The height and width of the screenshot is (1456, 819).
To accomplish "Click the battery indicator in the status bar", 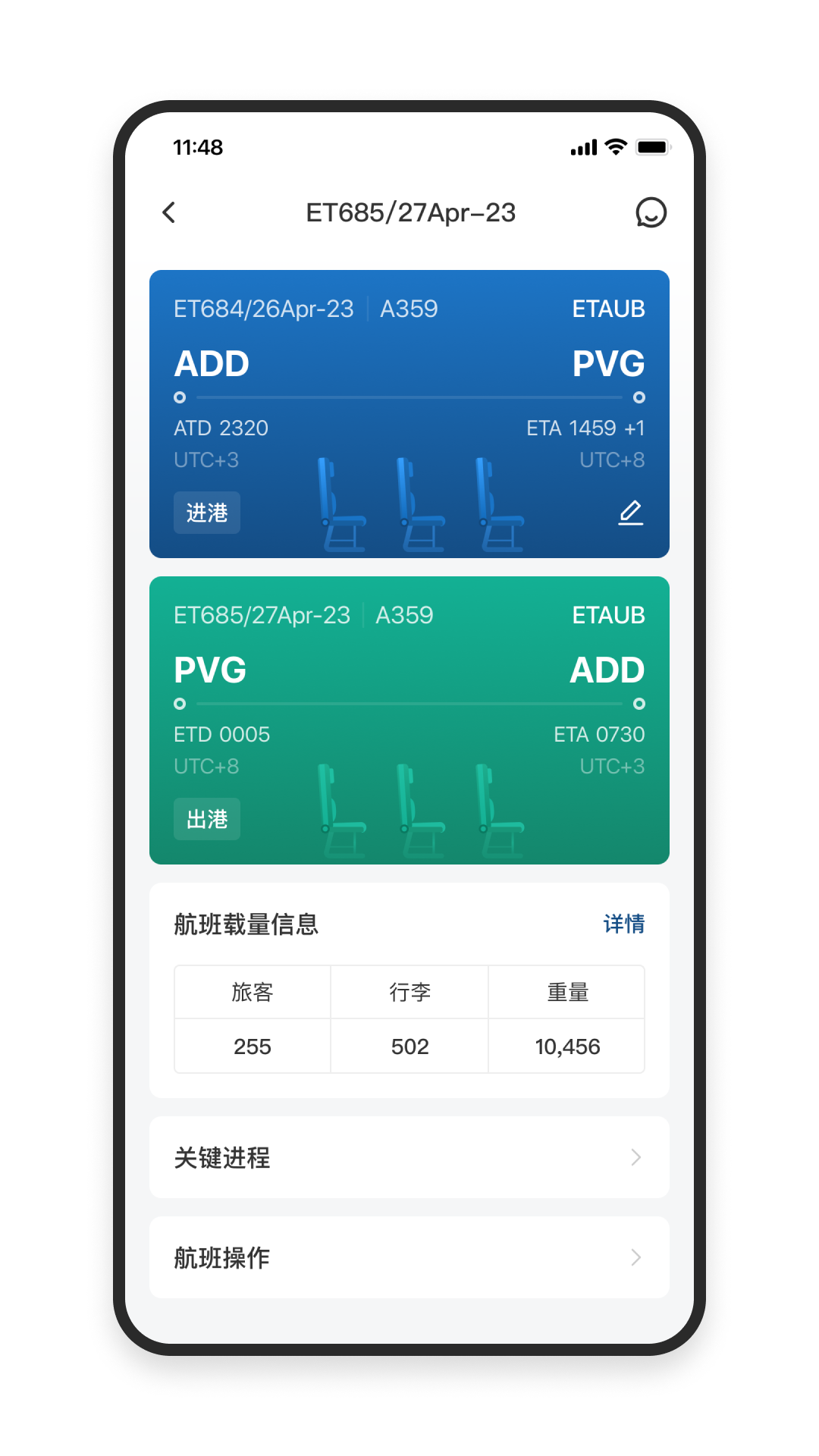I will 653,146.
